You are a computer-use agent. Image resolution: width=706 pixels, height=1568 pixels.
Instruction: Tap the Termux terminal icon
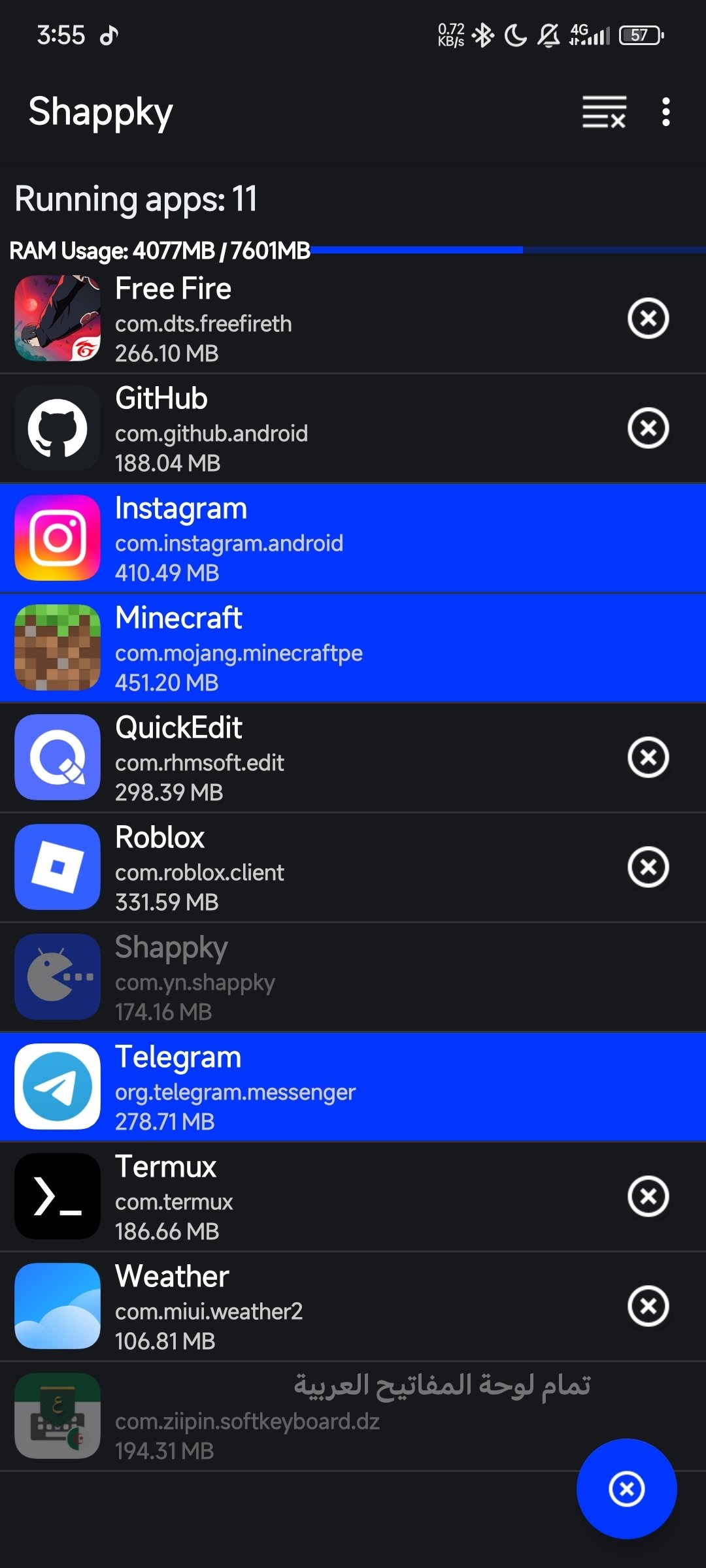click(57, 1196)
